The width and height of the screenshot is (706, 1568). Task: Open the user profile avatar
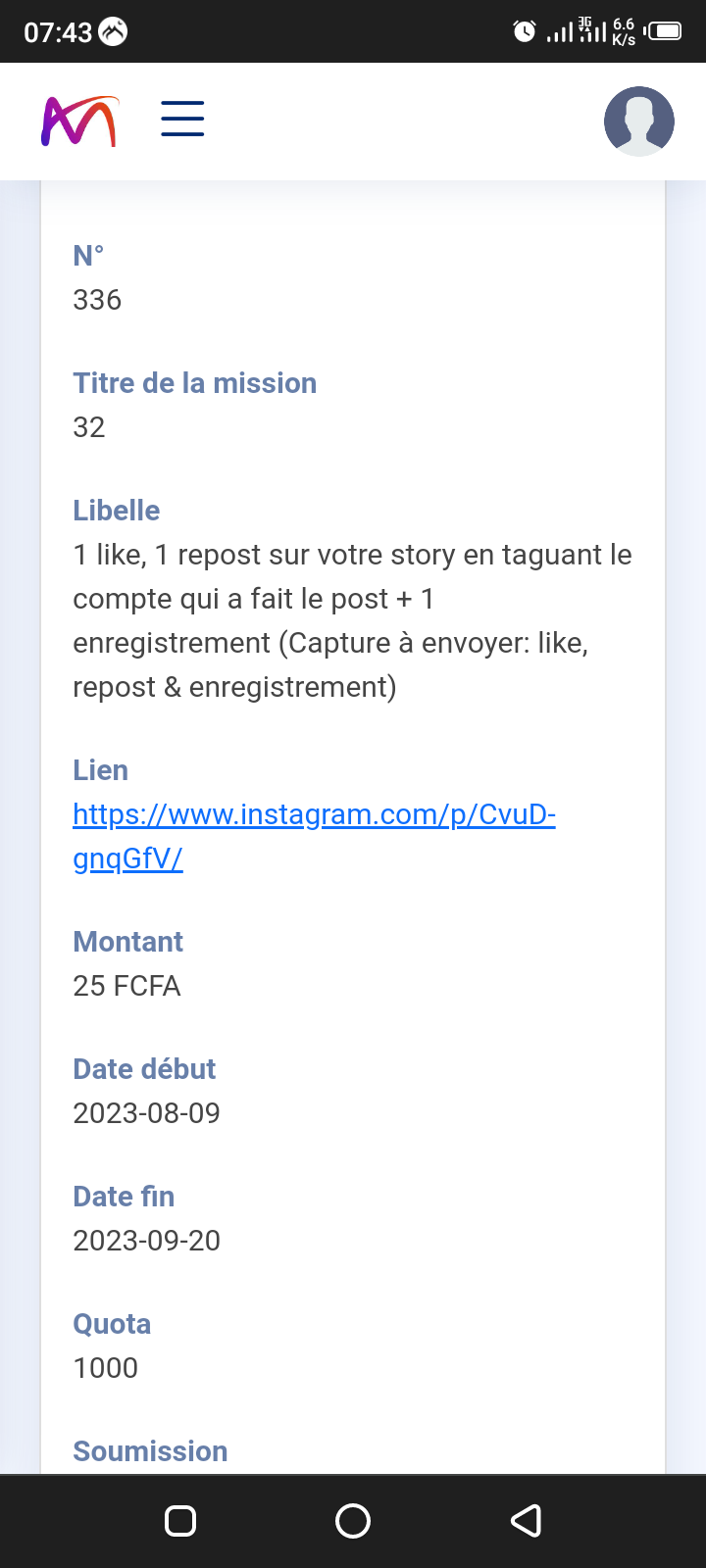(x=638, y=121)
